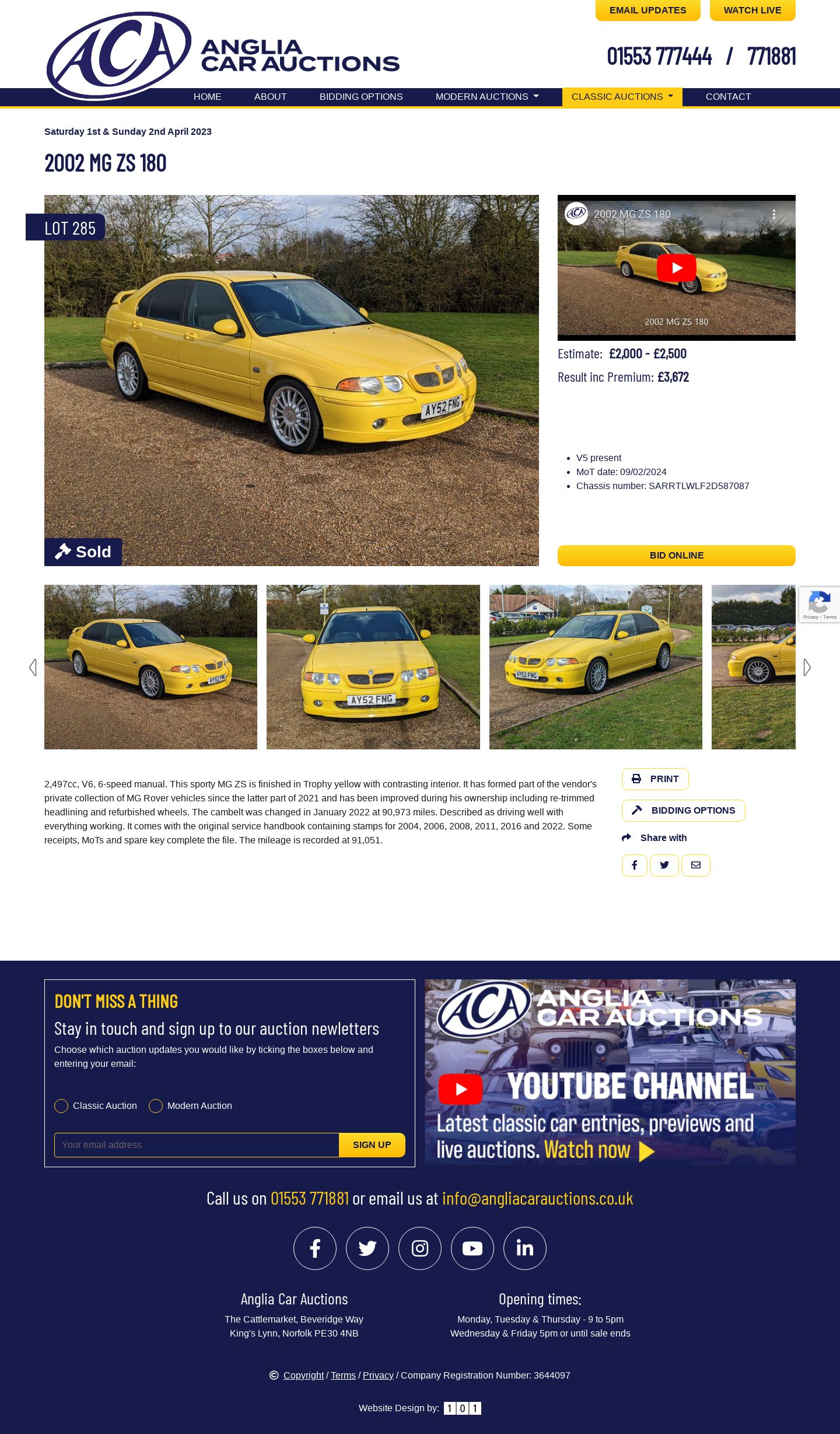Open the front-view photo of the yellow MG
The image size is (840, 1434).
[373, 667]
